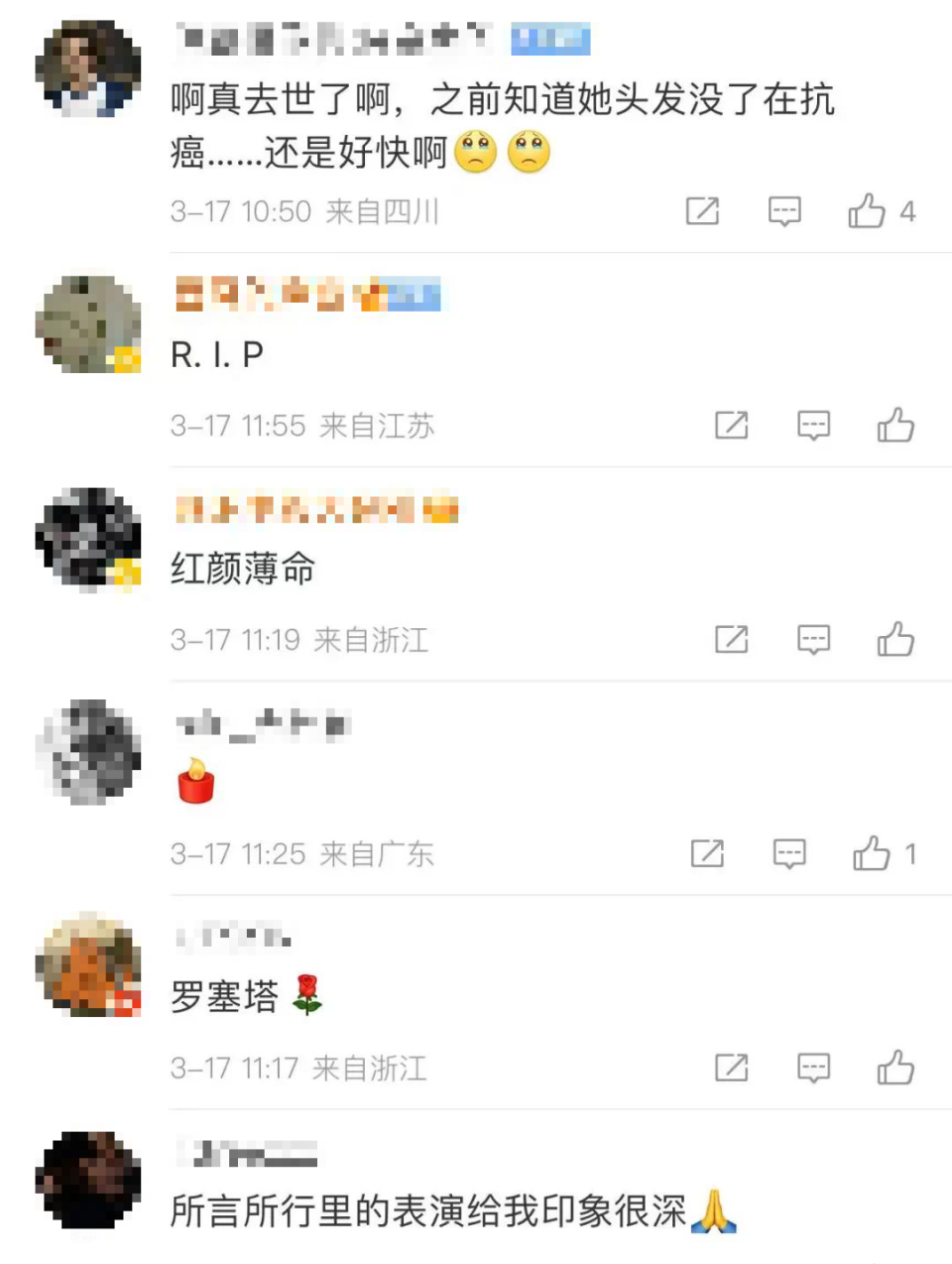Screen dimensions: 952x1264
Task: View profile of the 所言所行 commenter
Action: (x=88, y=1180)
